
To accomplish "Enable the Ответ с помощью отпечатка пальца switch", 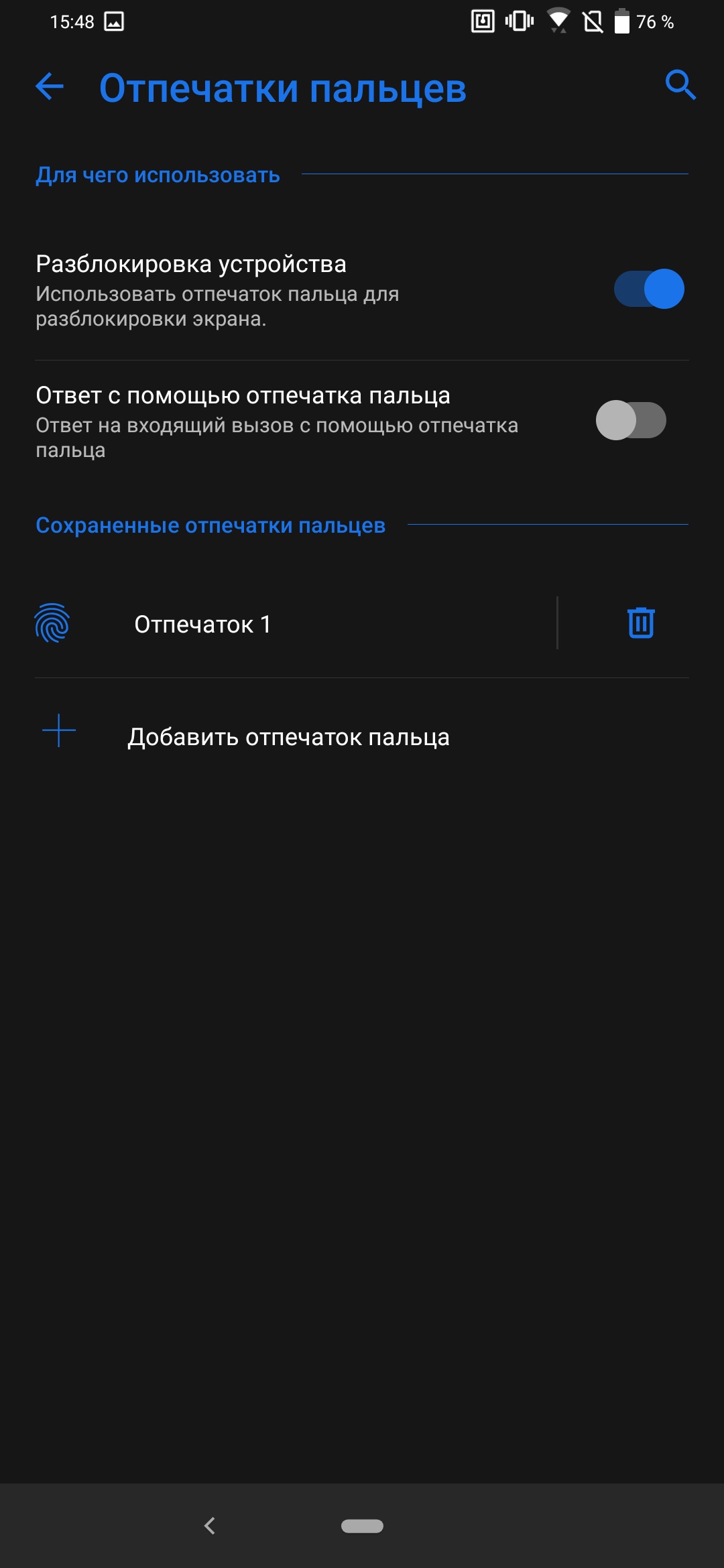I will pyautogui.click(x=631, y=420).
